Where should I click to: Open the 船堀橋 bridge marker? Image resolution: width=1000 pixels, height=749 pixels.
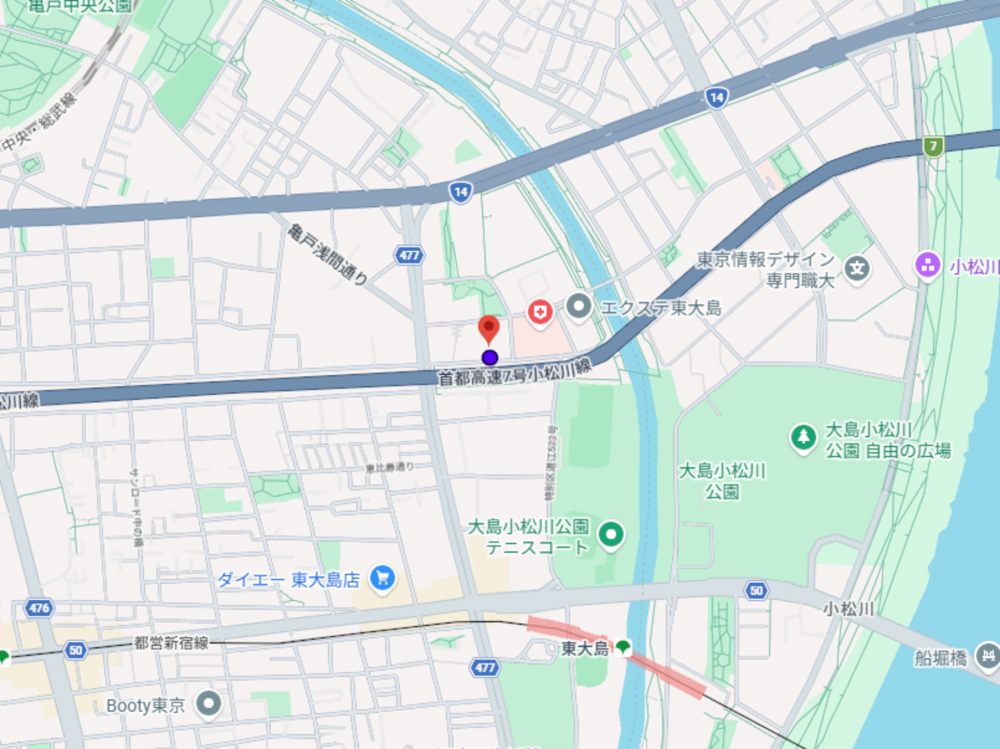[x=989, y=655]
